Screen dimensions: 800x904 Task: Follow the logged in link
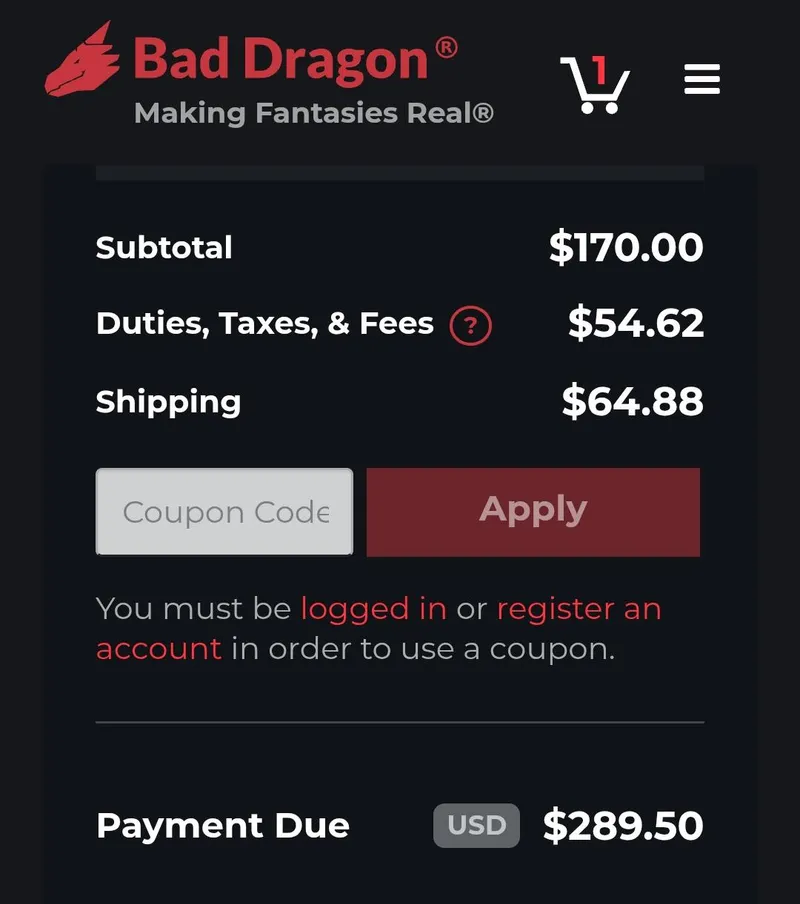point(373,609)
